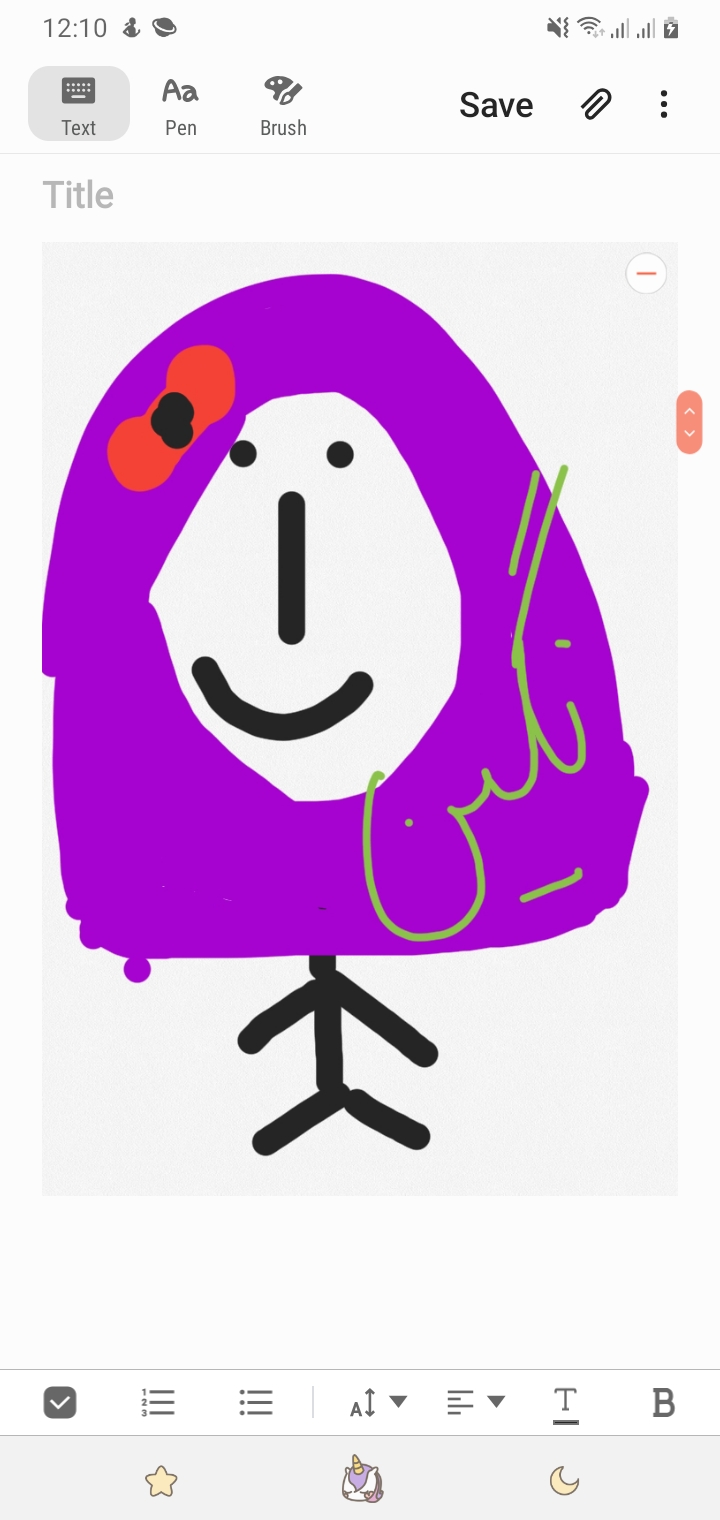Choose the text color option
This screenshot has height=1520, width=720.
pyautogui.click(x=565, y=1403)
